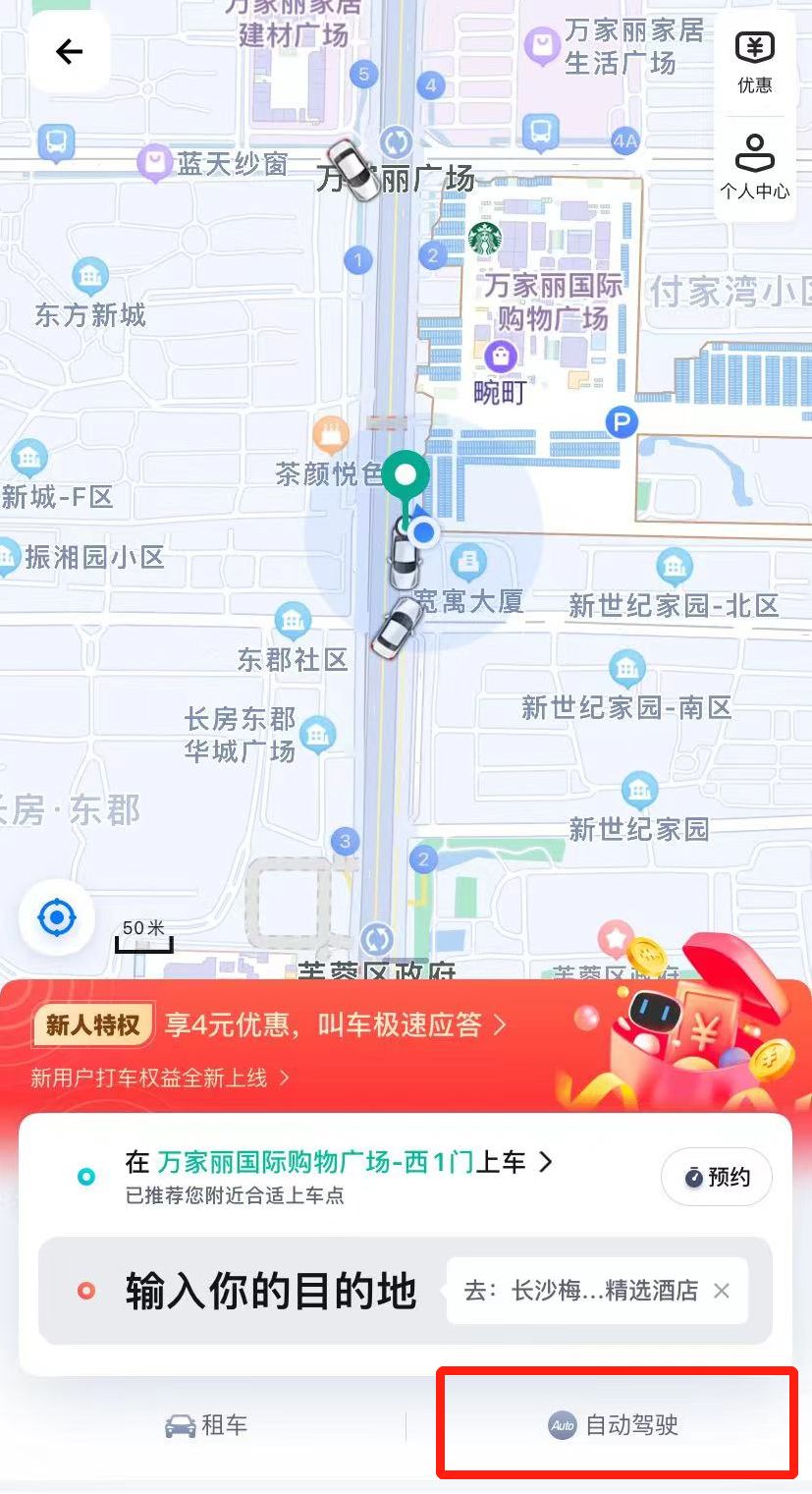Dismiss the hotel suggestion with the X
Viewport: 812px width, 1494px height.
(722, 1290)
